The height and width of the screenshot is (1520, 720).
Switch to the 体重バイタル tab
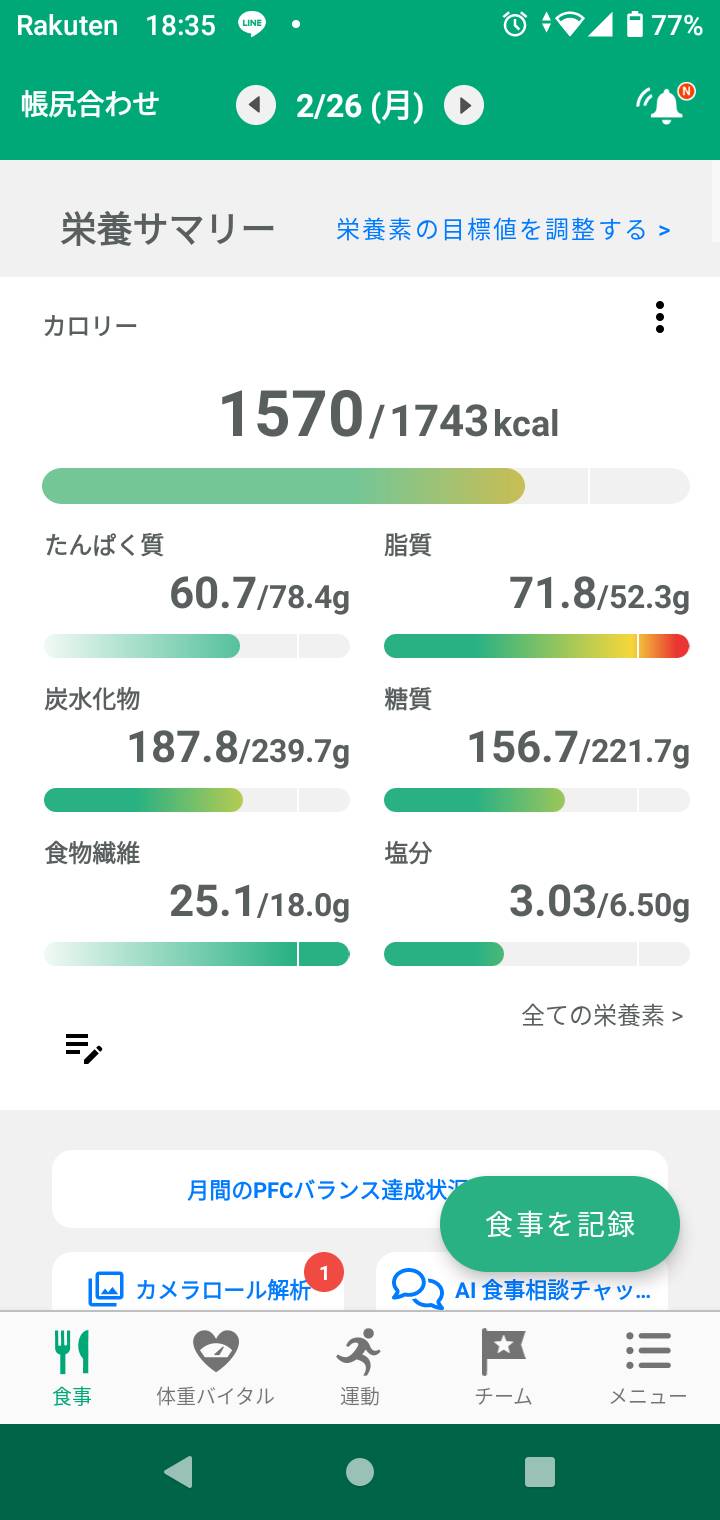[x=215, y=1367]
